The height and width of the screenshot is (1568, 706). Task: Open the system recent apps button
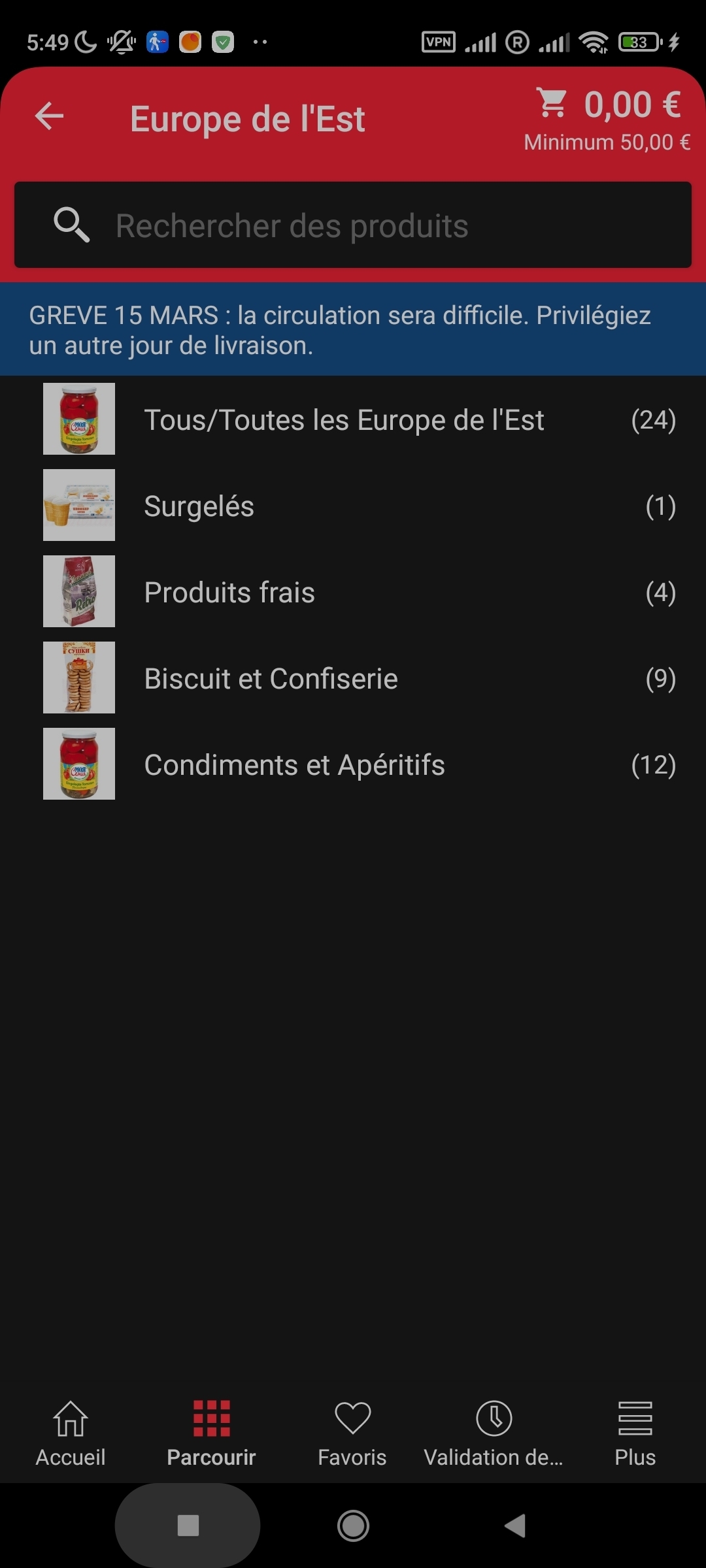pos(188,1526)
